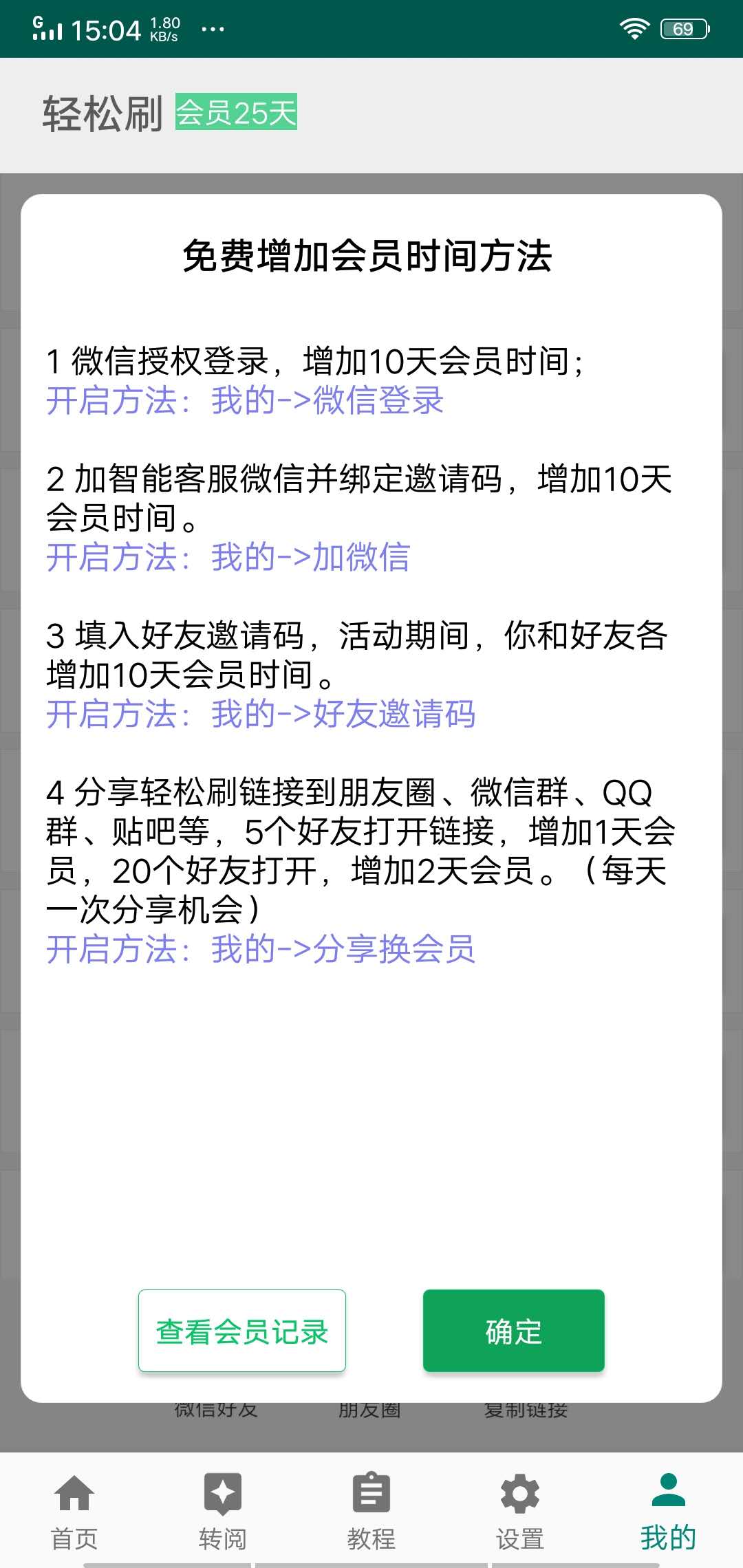This screenshot has height=1568, width=743.
Task: Tap the 会员25天 membership badge
Action: tap(236, 110)
